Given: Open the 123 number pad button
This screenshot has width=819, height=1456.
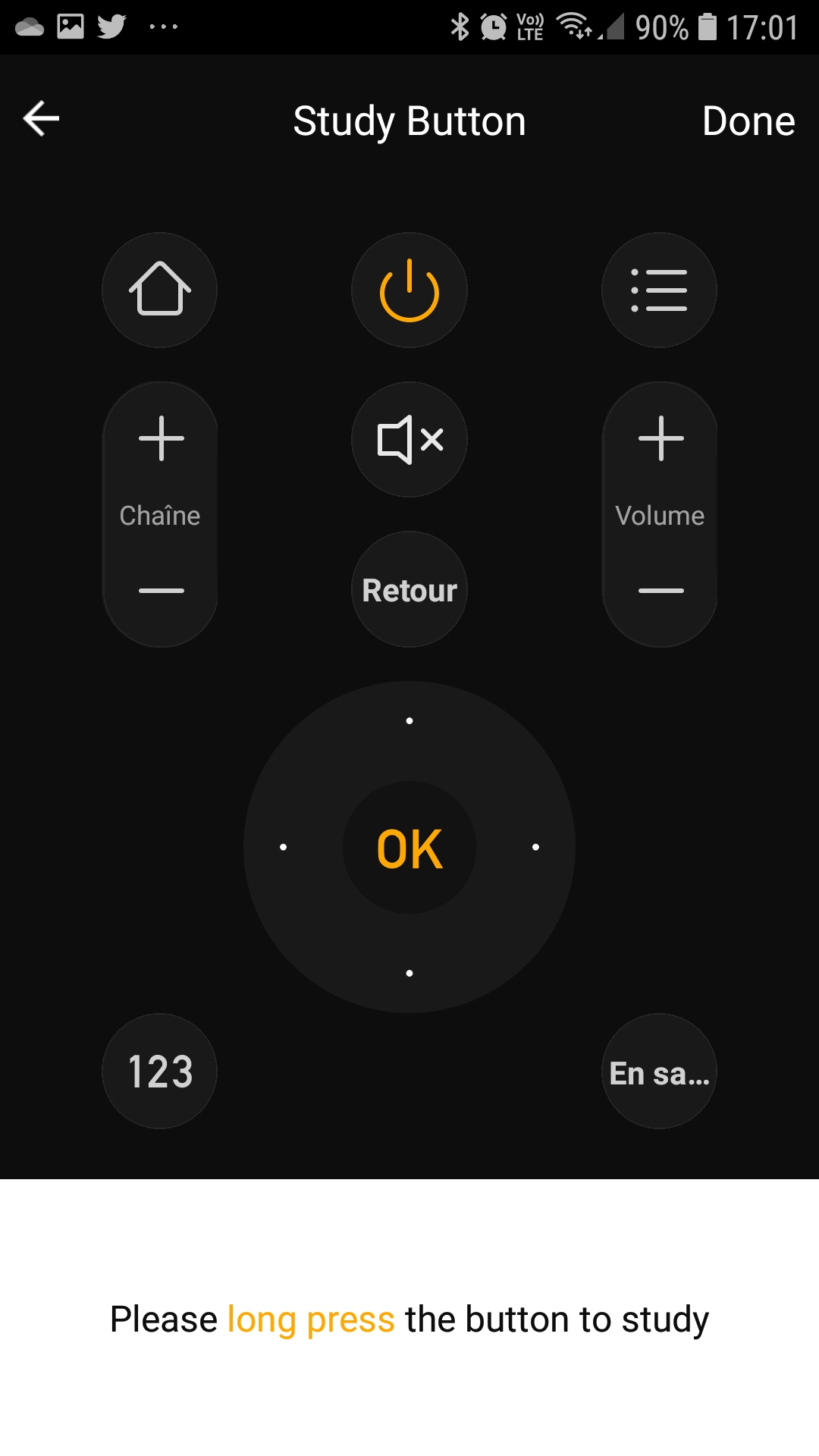Looking at the screenshot, I should pyautogui.click(x=160, y=1072).
